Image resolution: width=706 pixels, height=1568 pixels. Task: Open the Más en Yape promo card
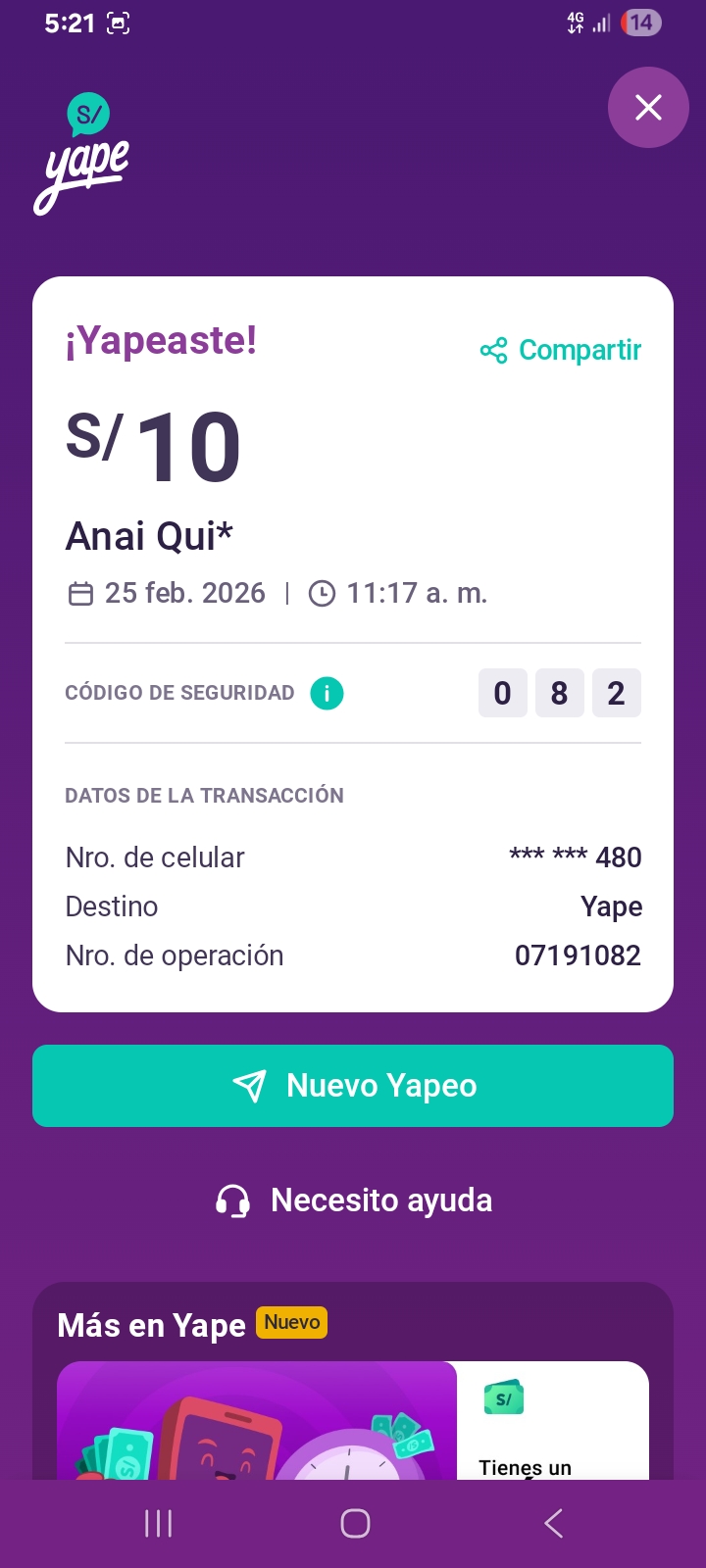(x=353, y=1421)
